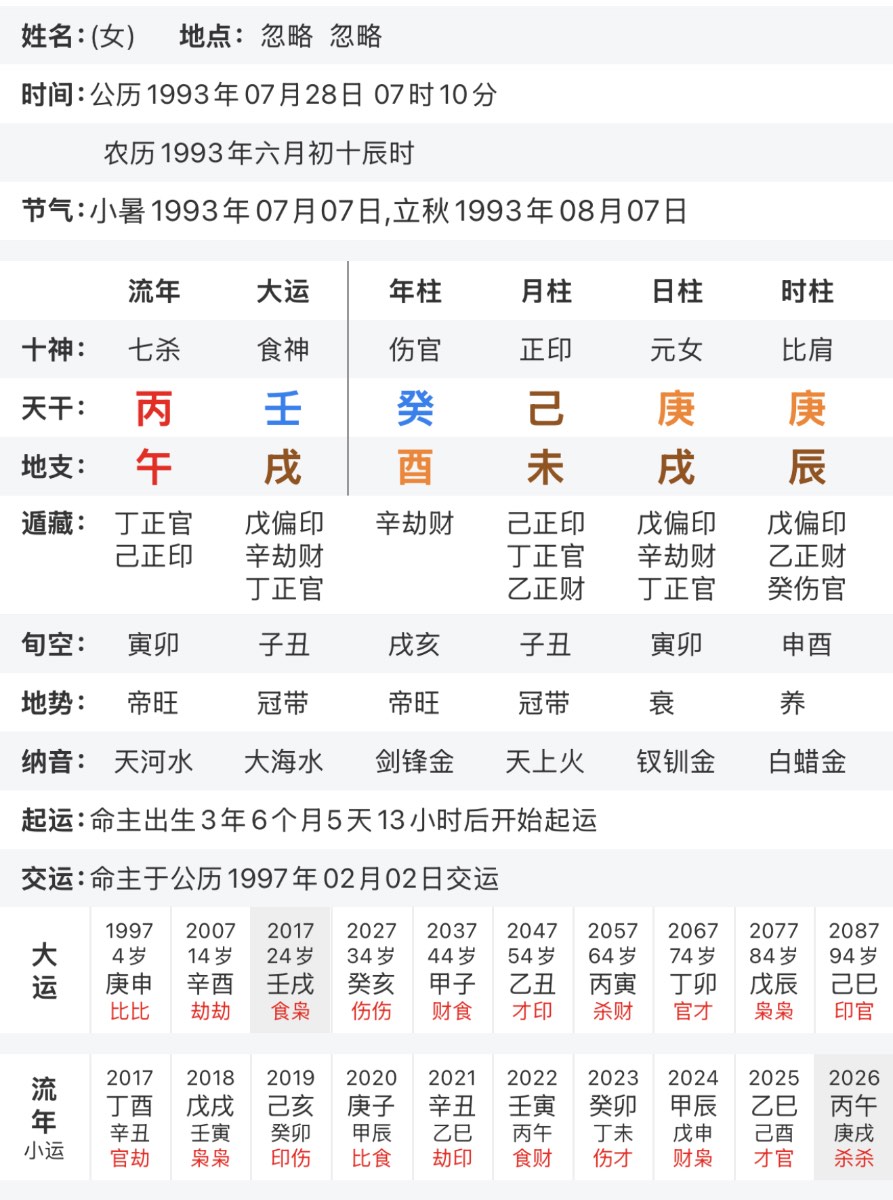Select the 1997 庚申 大运 period

tap(129, 970)
